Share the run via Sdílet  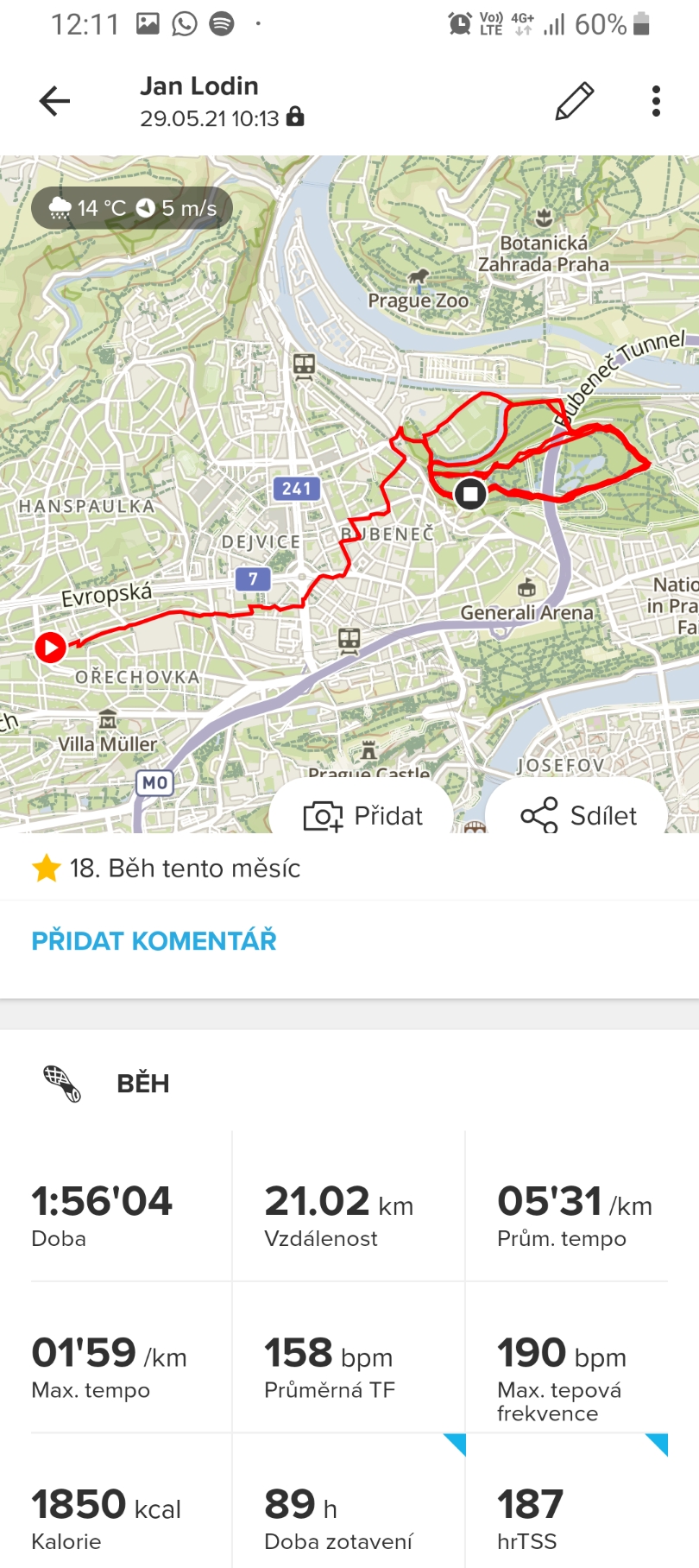578,815
